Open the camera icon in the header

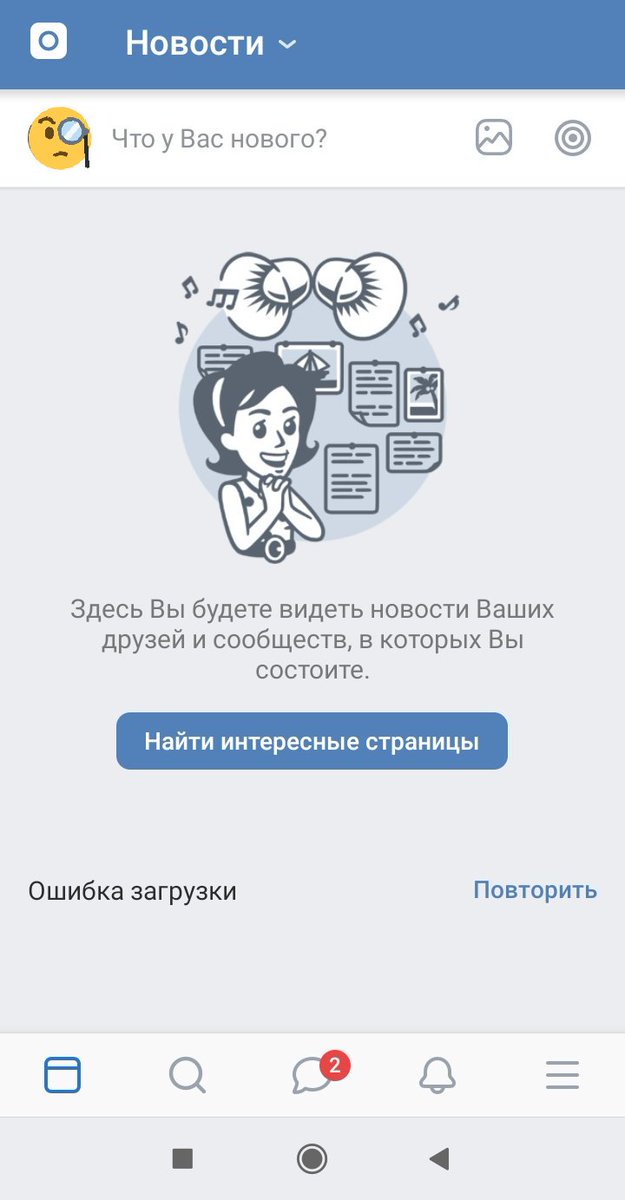click(x=49, y=43)
